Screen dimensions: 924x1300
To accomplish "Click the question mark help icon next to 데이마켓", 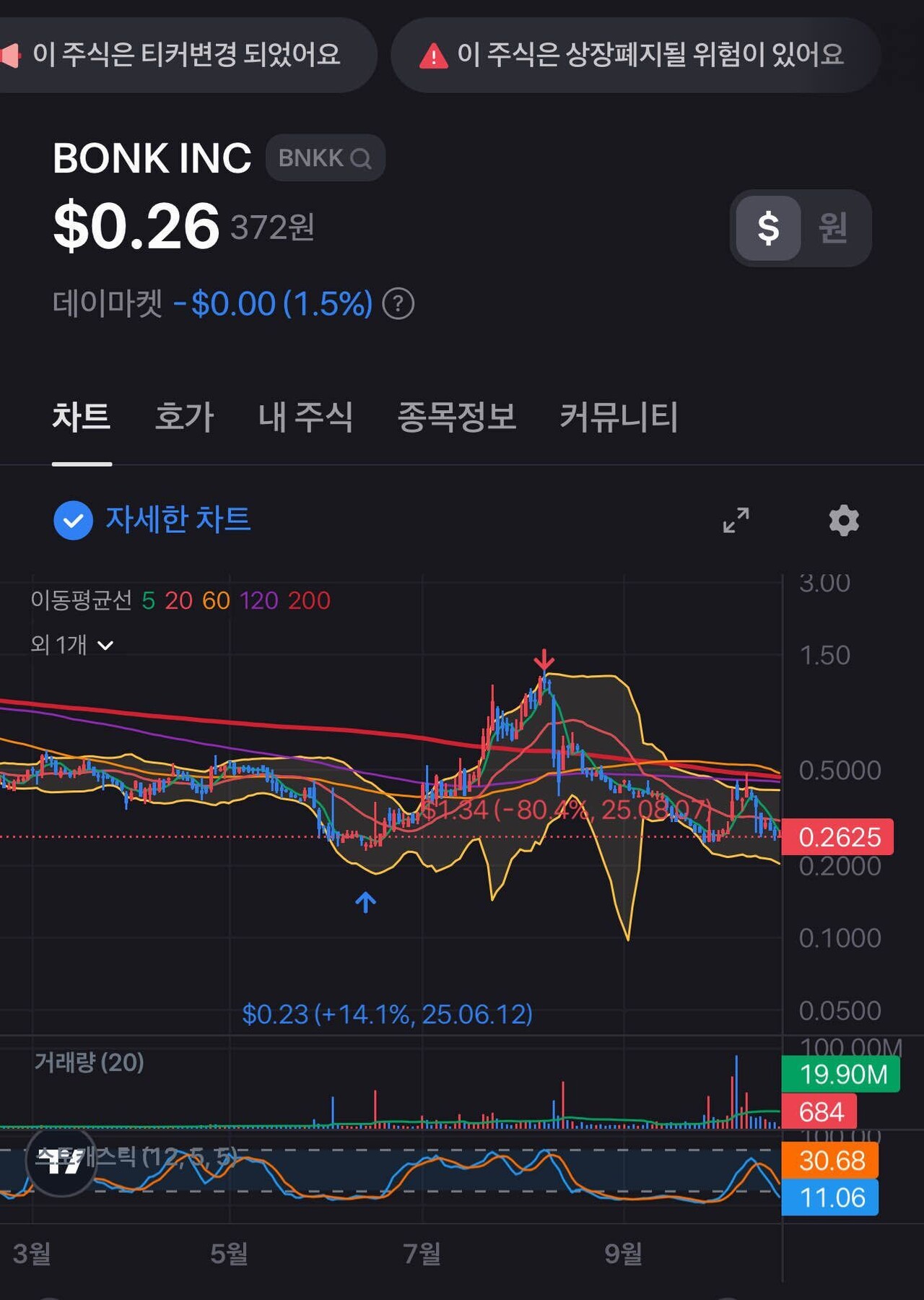I will [x=398, y=304].
